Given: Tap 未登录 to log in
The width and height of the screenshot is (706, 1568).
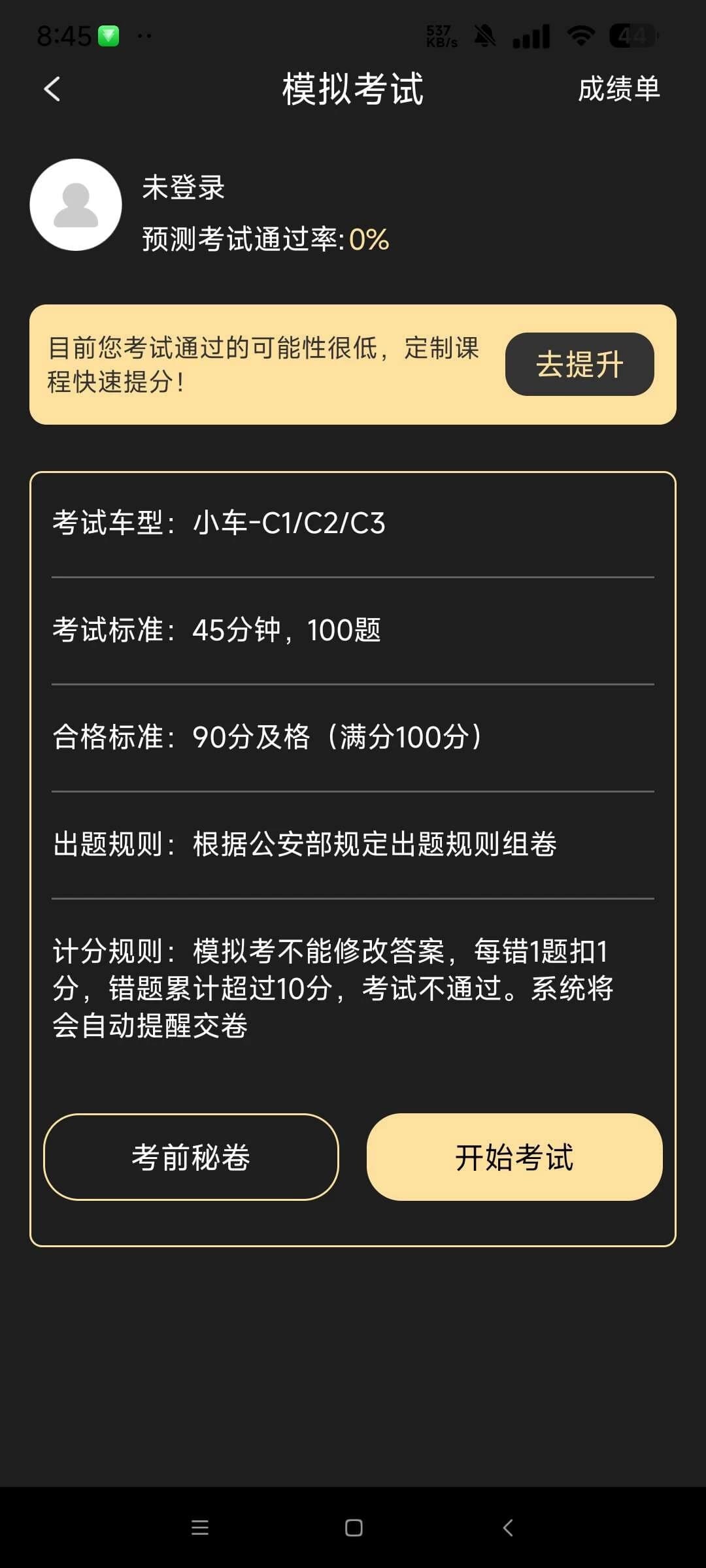Looking at the screenshot, I should (181, 188).
